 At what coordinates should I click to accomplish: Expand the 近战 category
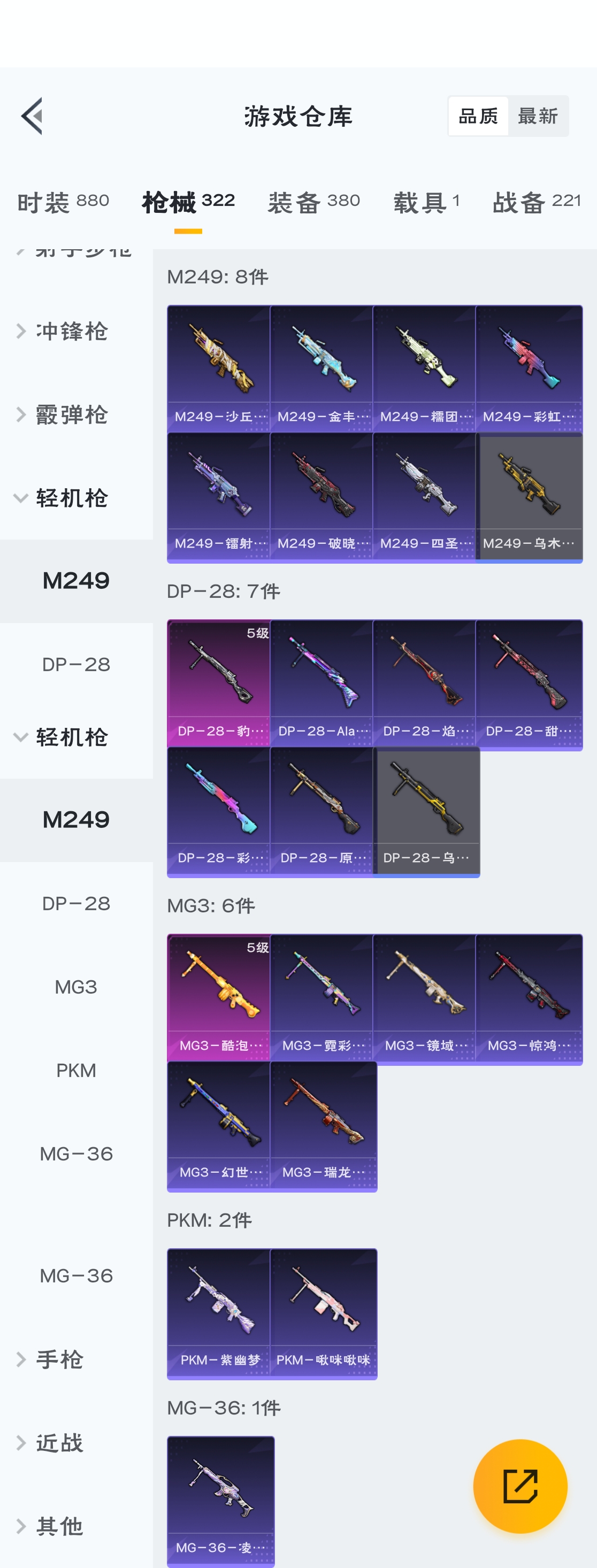(x=59, y=1443)
